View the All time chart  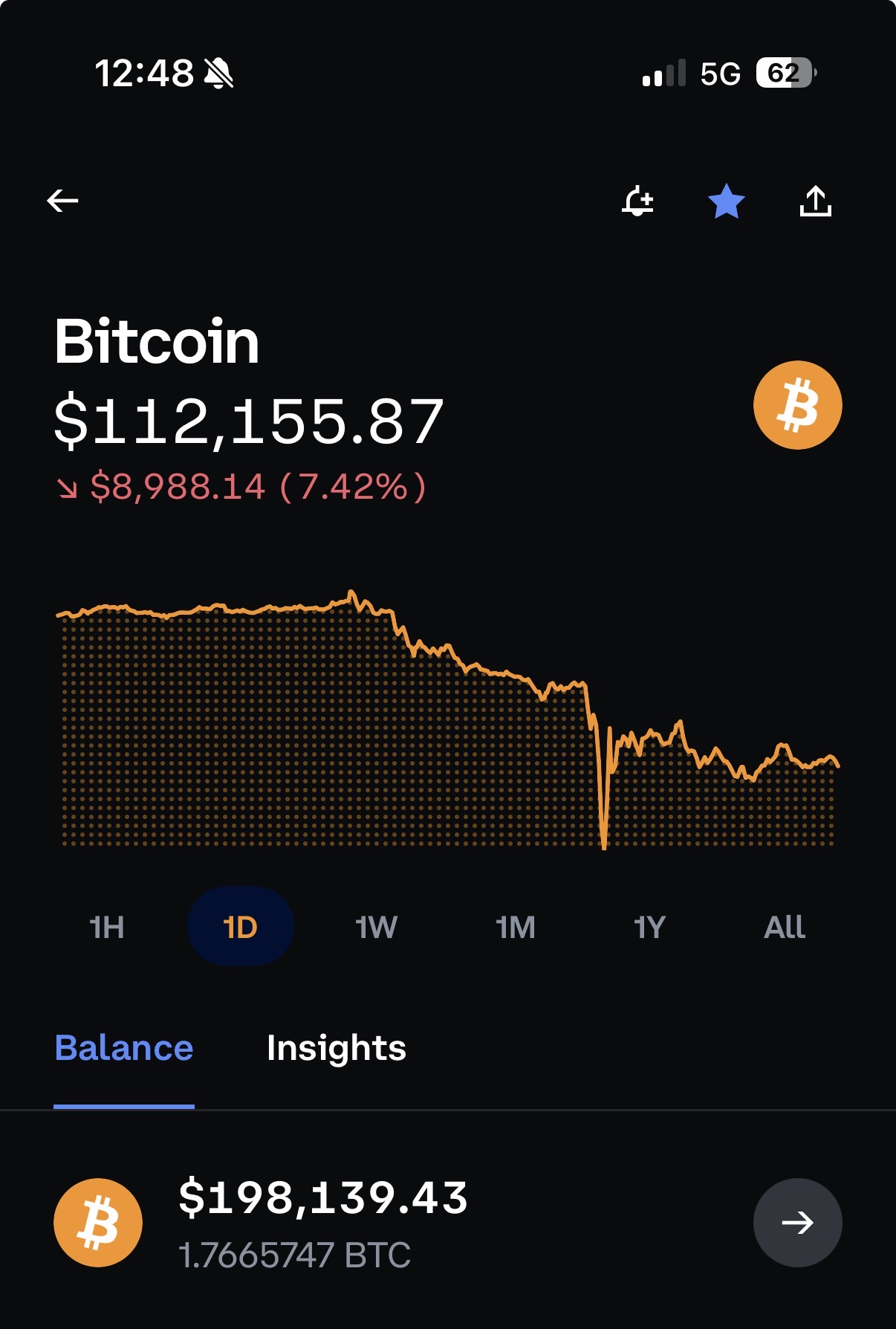tap(785, 927)
